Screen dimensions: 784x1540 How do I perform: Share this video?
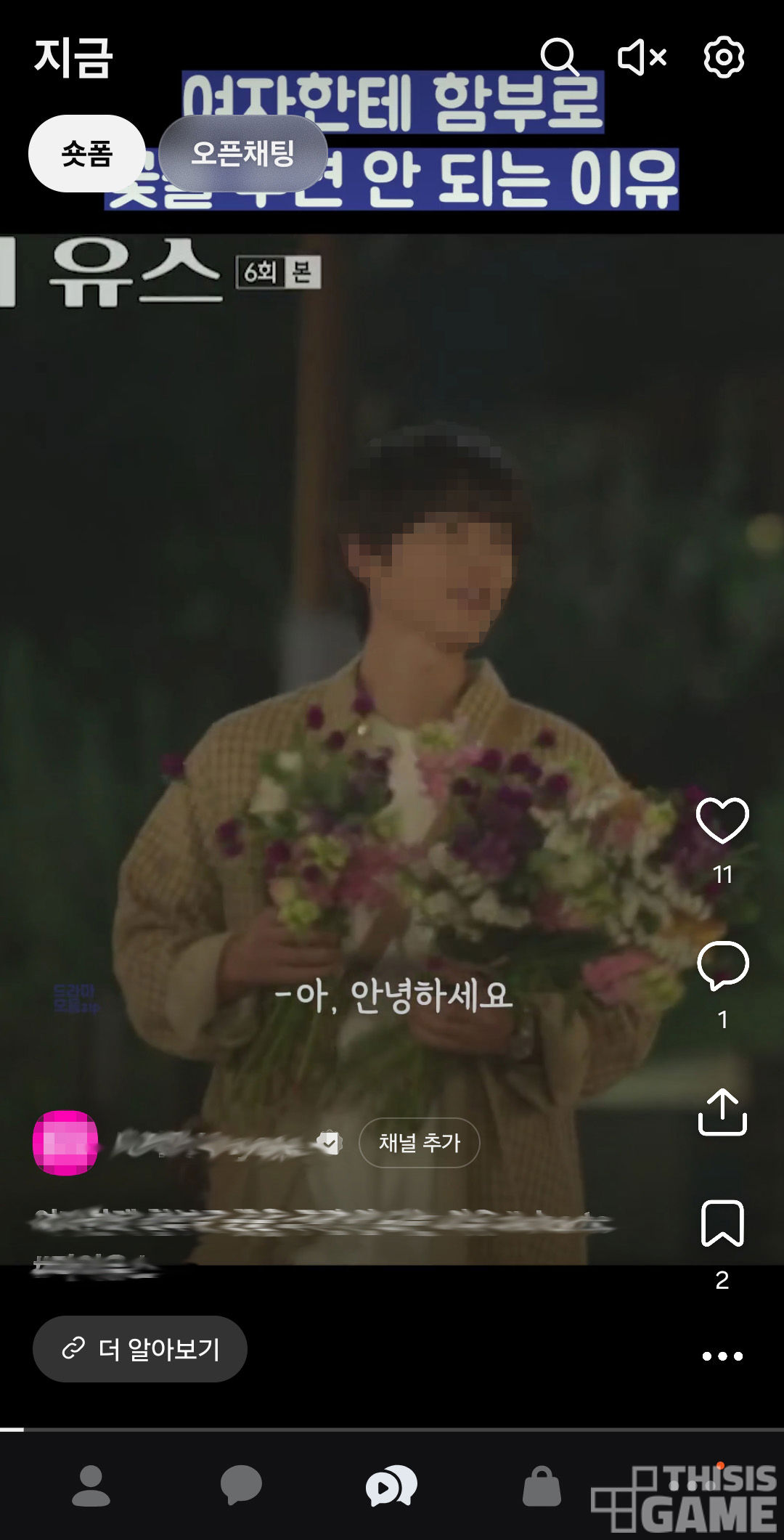point(722,1112)
